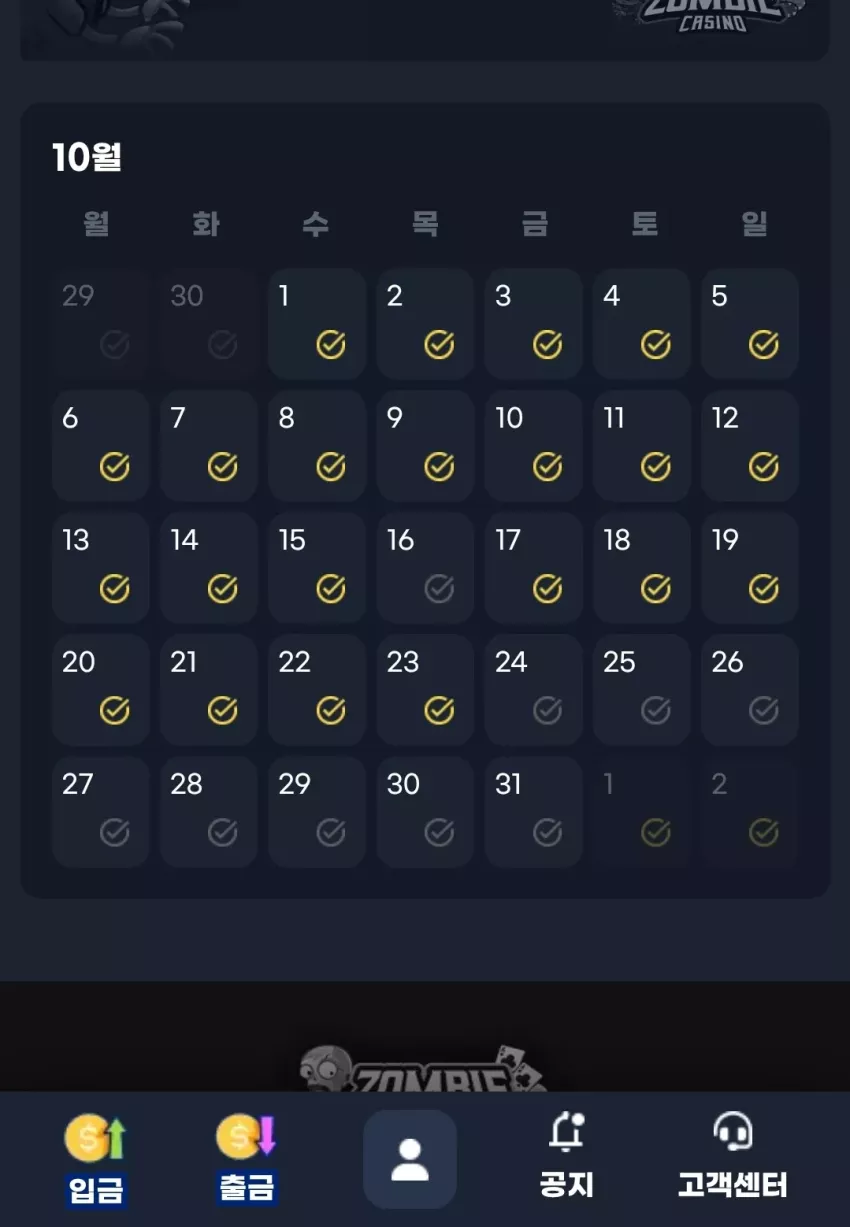The height and width of the screenshot is (1227, 850).
Task: Open the 공지 notices tab
Action: point(566,1159)
